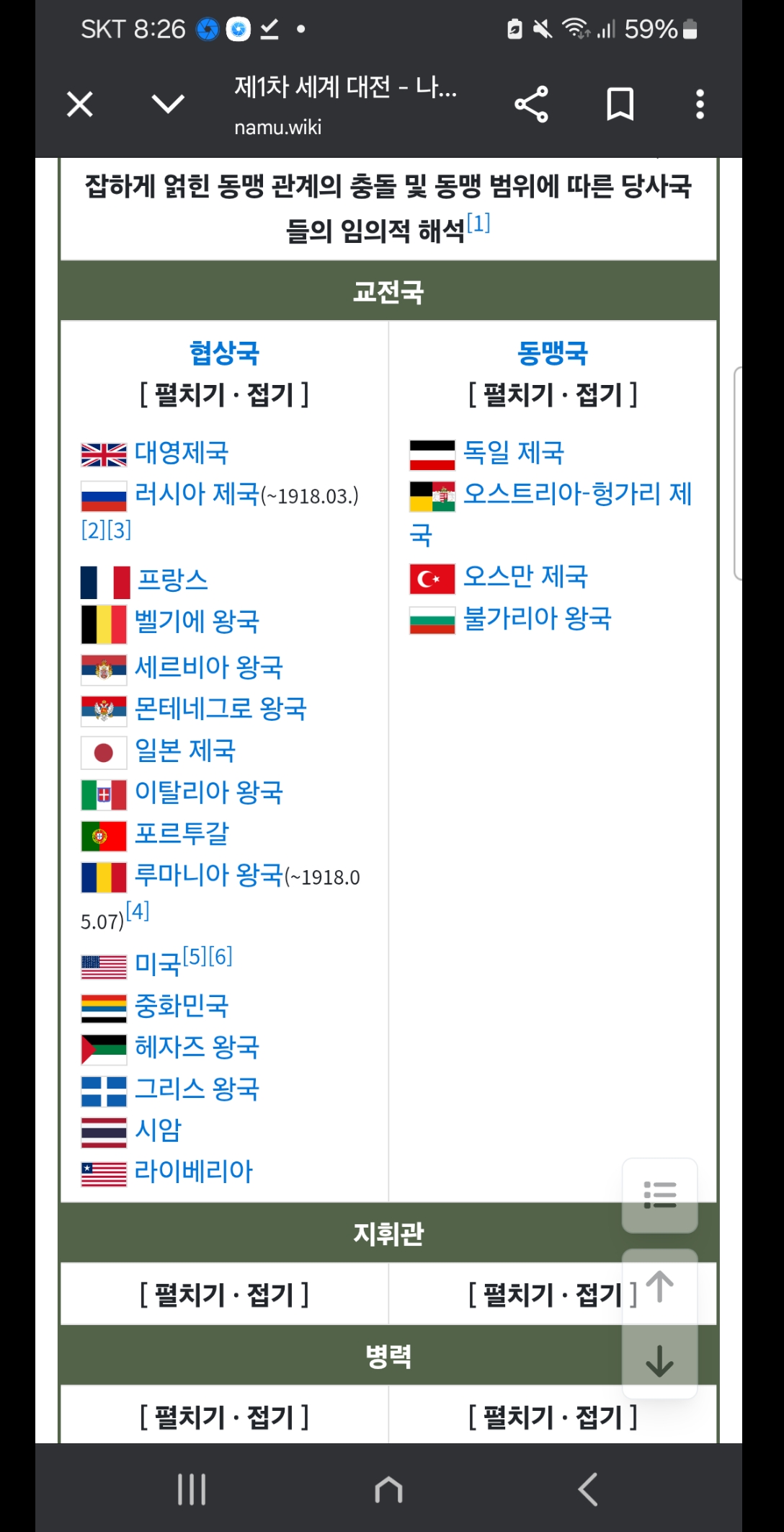Go back using the system back button

tap(588, 1489)
